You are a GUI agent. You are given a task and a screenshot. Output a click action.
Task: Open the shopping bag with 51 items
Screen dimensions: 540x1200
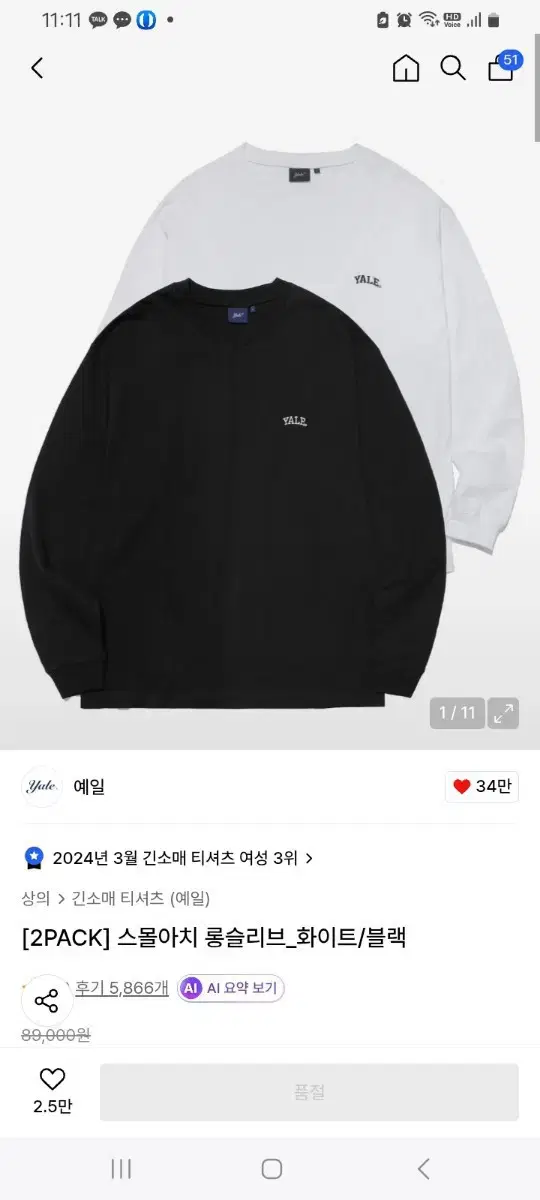click(x=503, y=67)
